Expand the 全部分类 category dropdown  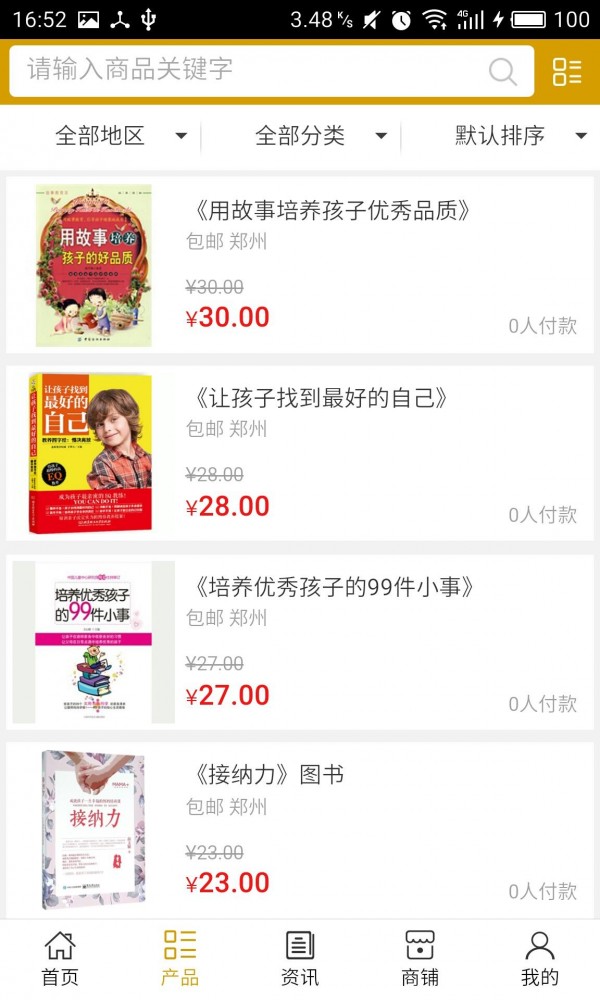pos(320,136)
